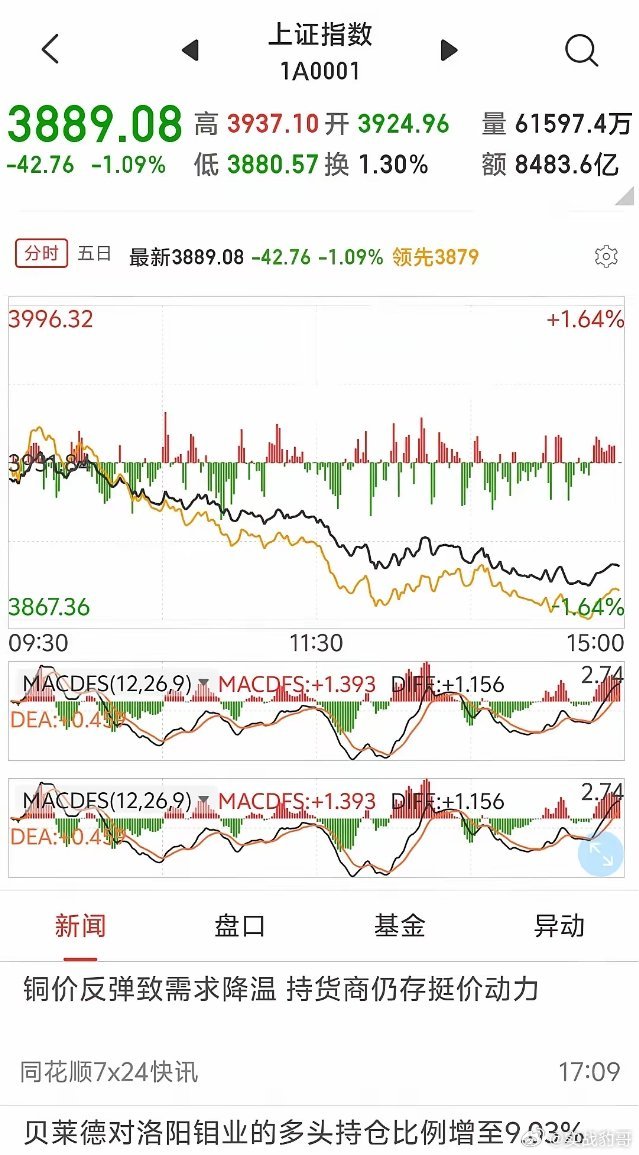Select the 分时 chart view

(x=41, y=254)
